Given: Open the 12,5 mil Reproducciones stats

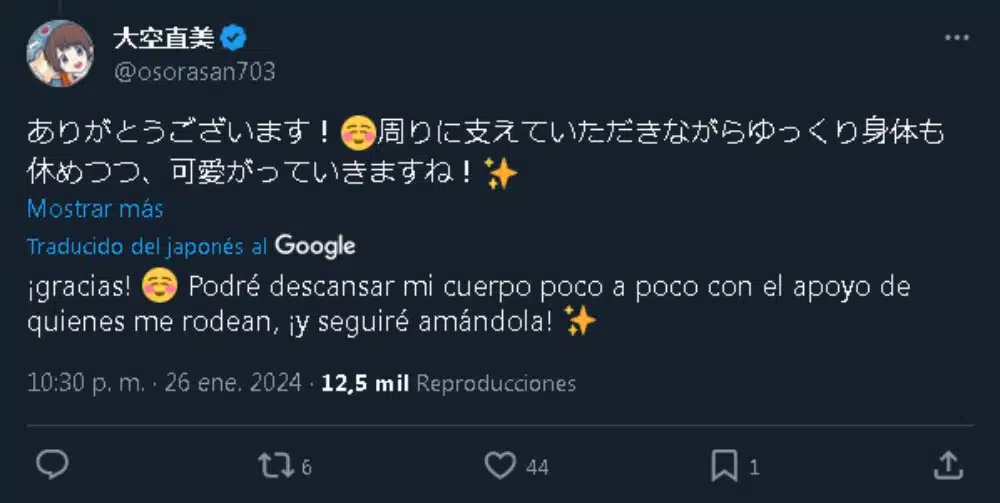Looking at the screenshot, I should coord(448,383).
